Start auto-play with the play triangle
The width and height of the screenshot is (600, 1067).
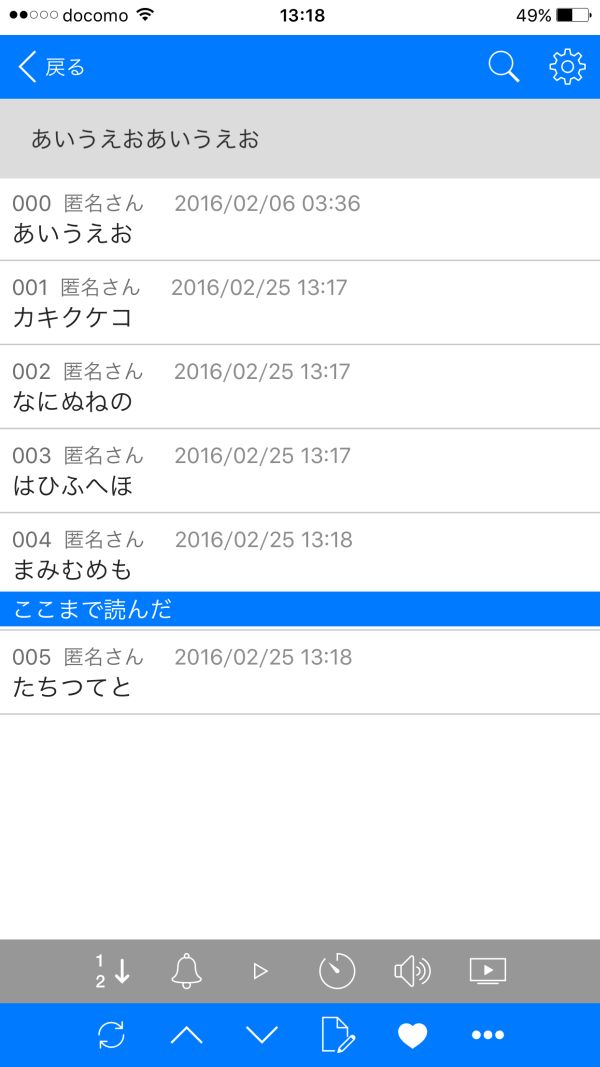pyautogui.click(x=261, y=971)
